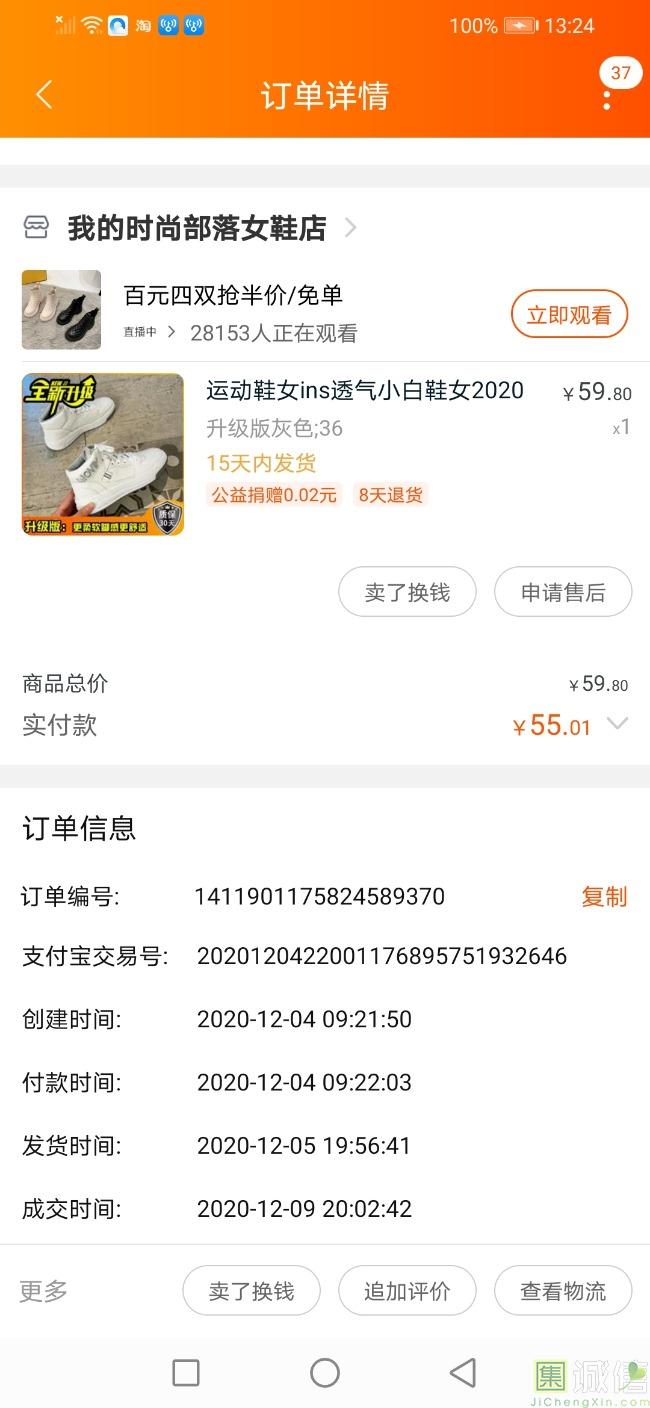View shipping details with 查看物流
Screen dimensions: 650x1408
pos(563,1291)
